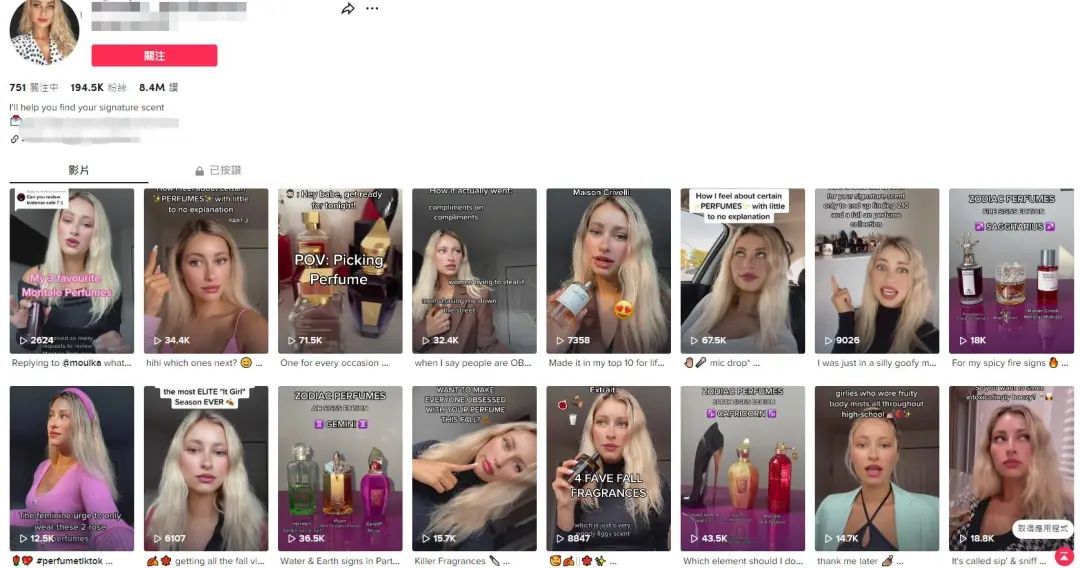
Task: Open the Zodiac Perfumes Capricorn video
Action: 742,467
